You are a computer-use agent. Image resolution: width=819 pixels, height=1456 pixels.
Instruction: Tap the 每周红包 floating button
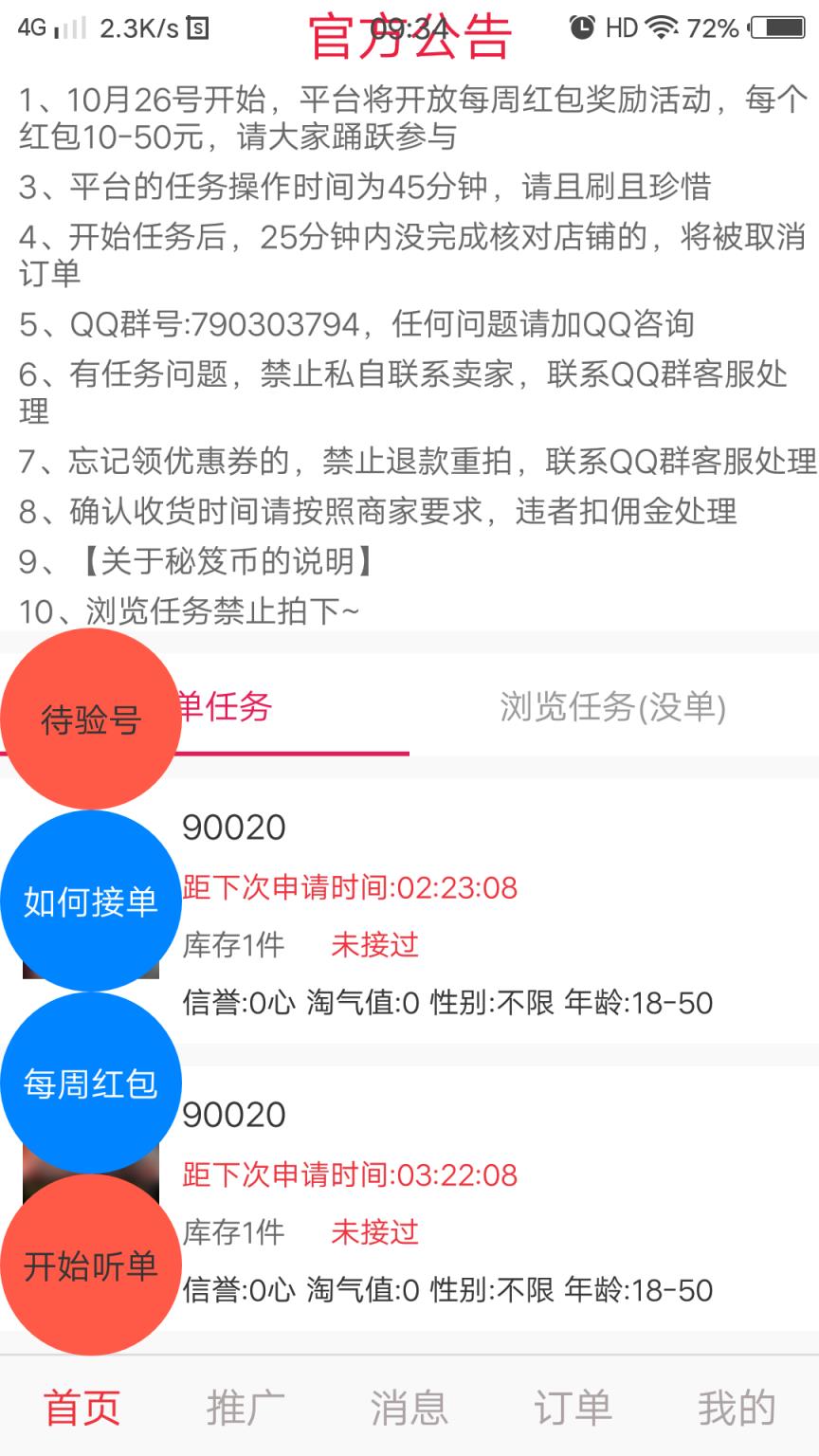point(90,1081)
